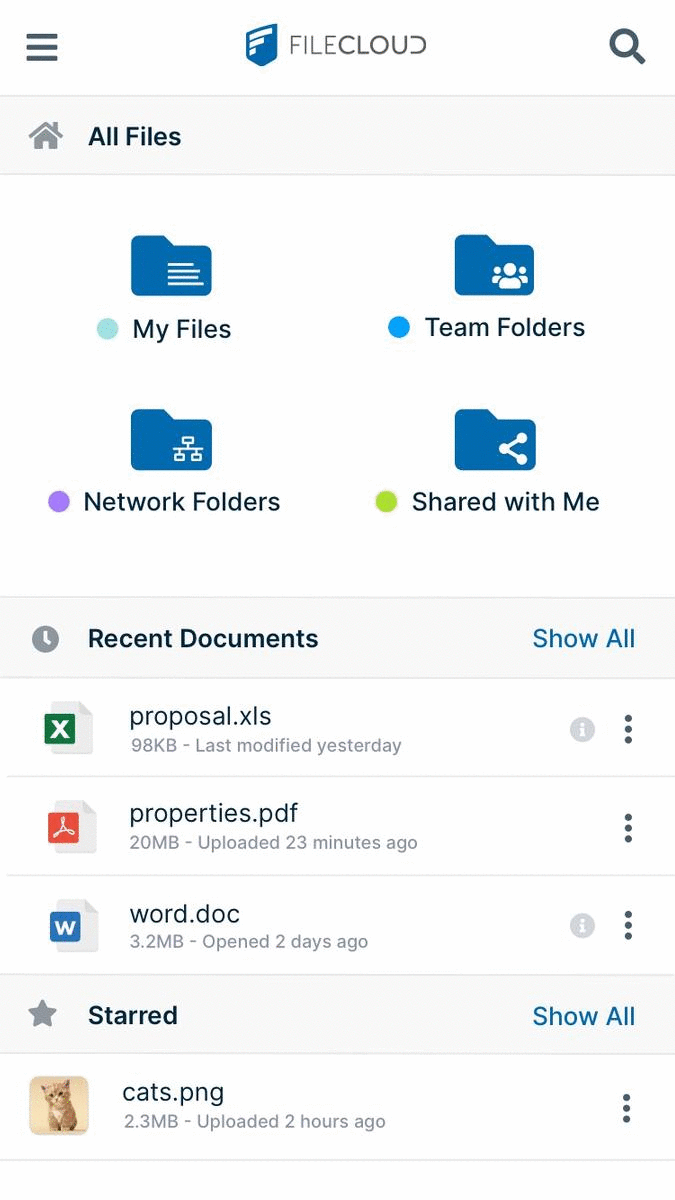Open more options for word.doc
Viewport: 675px width, 1200px height.
tap(628, 925)
